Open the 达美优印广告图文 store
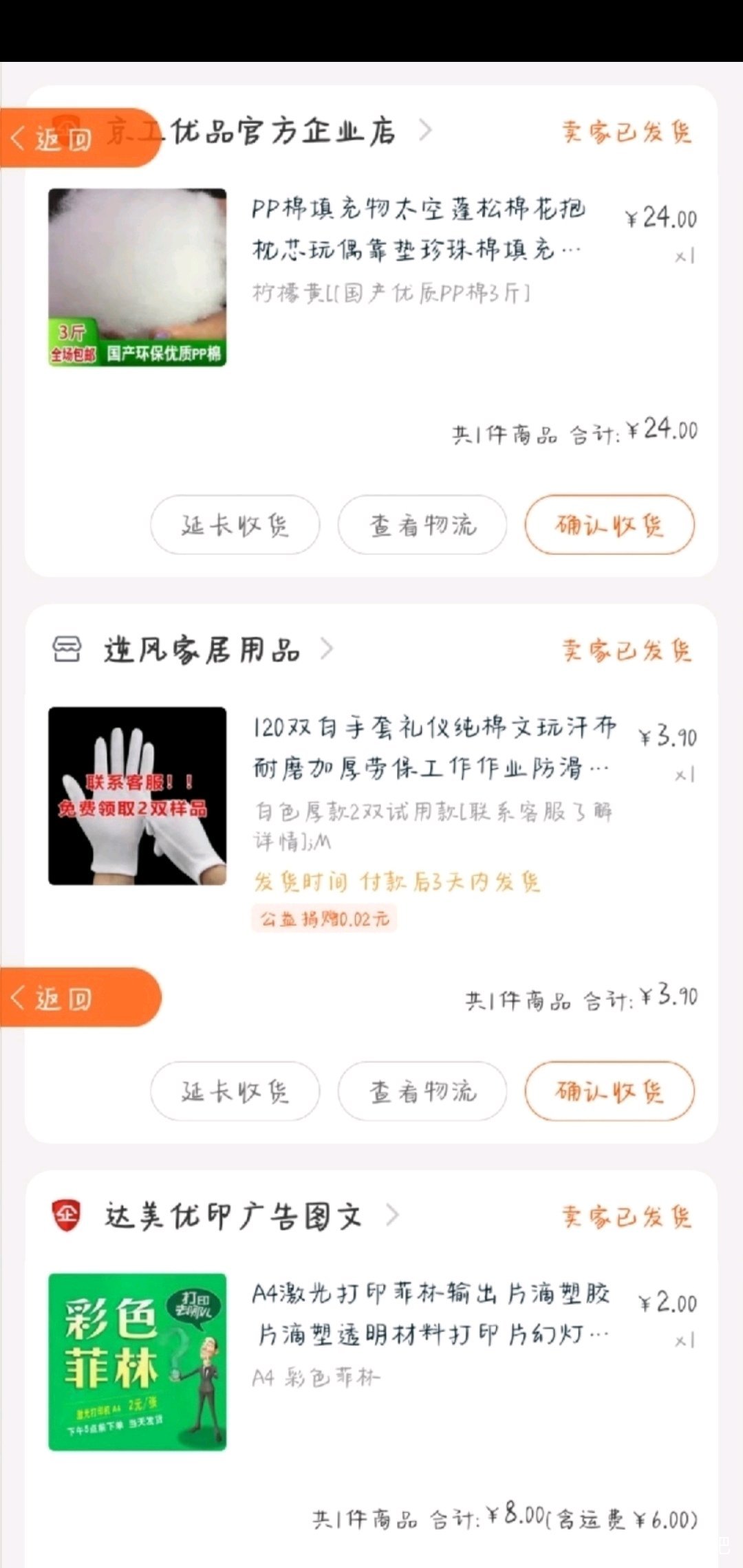This screenshot has height=1568, width=743. (233, 1217)
